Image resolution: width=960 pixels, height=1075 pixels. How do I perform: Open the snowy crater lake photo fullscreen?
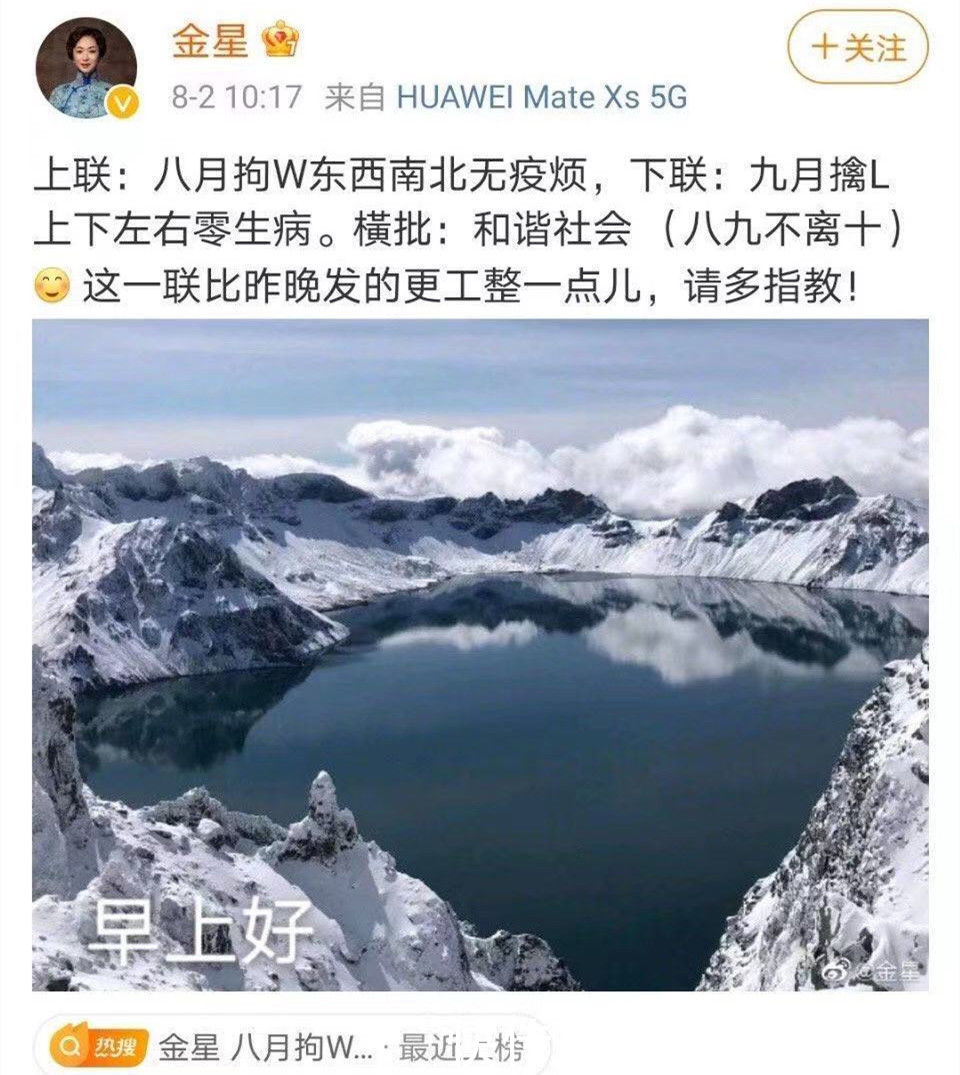point(480,650)
